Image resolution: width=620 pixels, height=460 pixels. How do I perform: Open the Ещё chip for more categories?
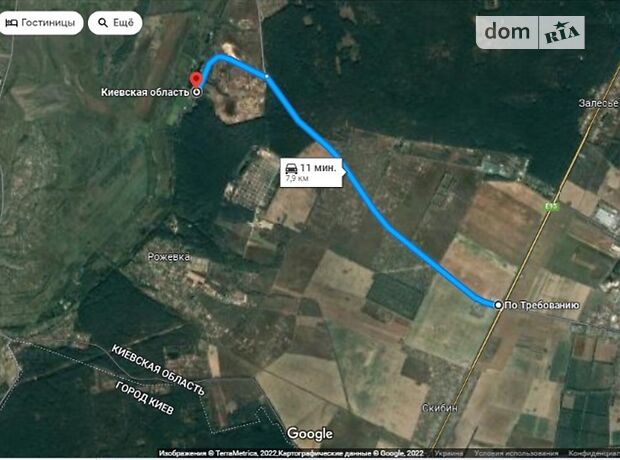(x=114, y=23)
